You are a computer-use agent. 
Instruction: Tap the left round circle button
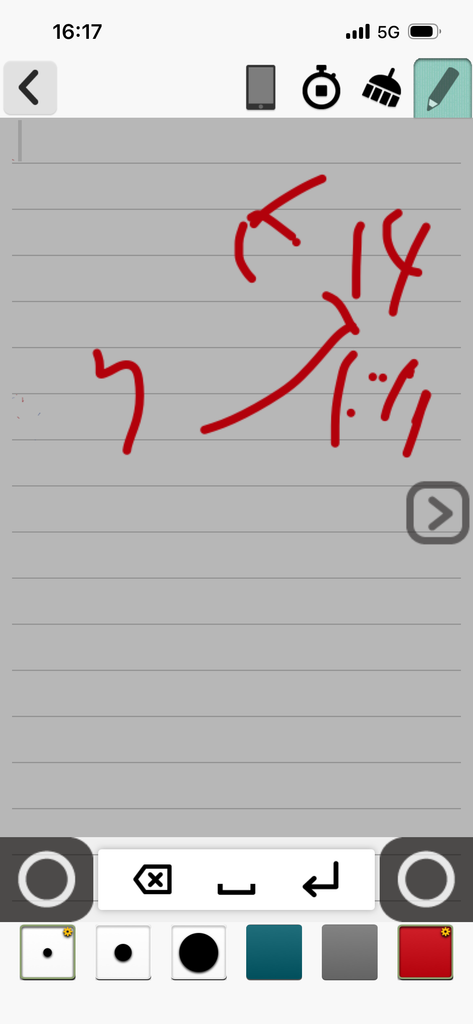[46, 879]
